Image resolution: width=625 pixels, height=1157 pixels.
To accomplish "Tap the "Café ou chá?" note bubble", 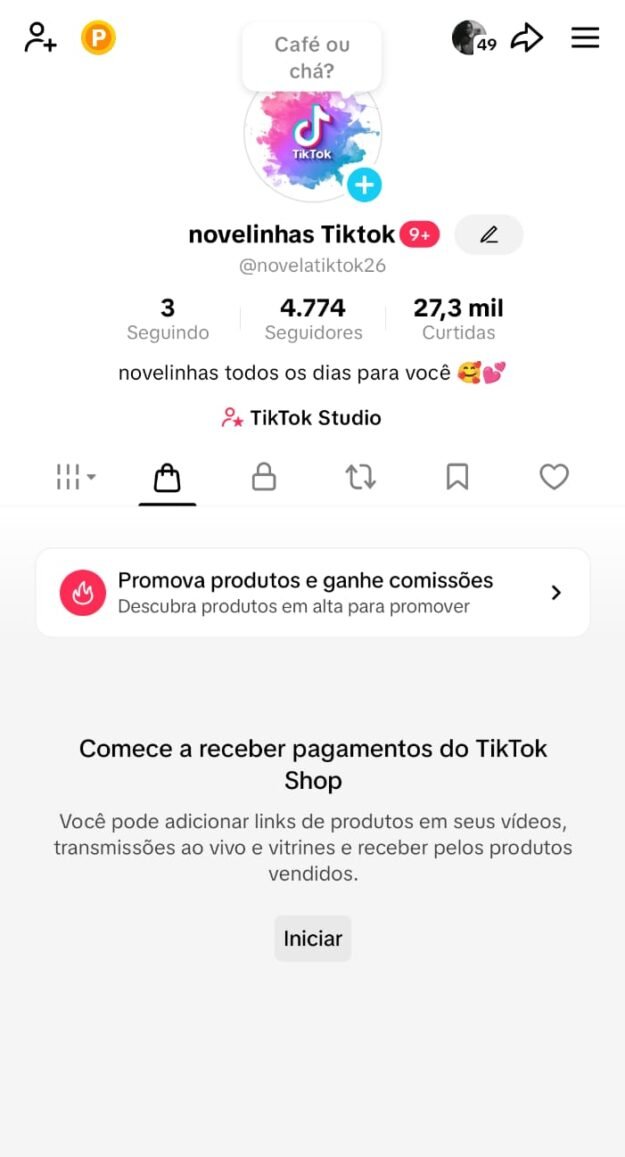I will 311,57.
